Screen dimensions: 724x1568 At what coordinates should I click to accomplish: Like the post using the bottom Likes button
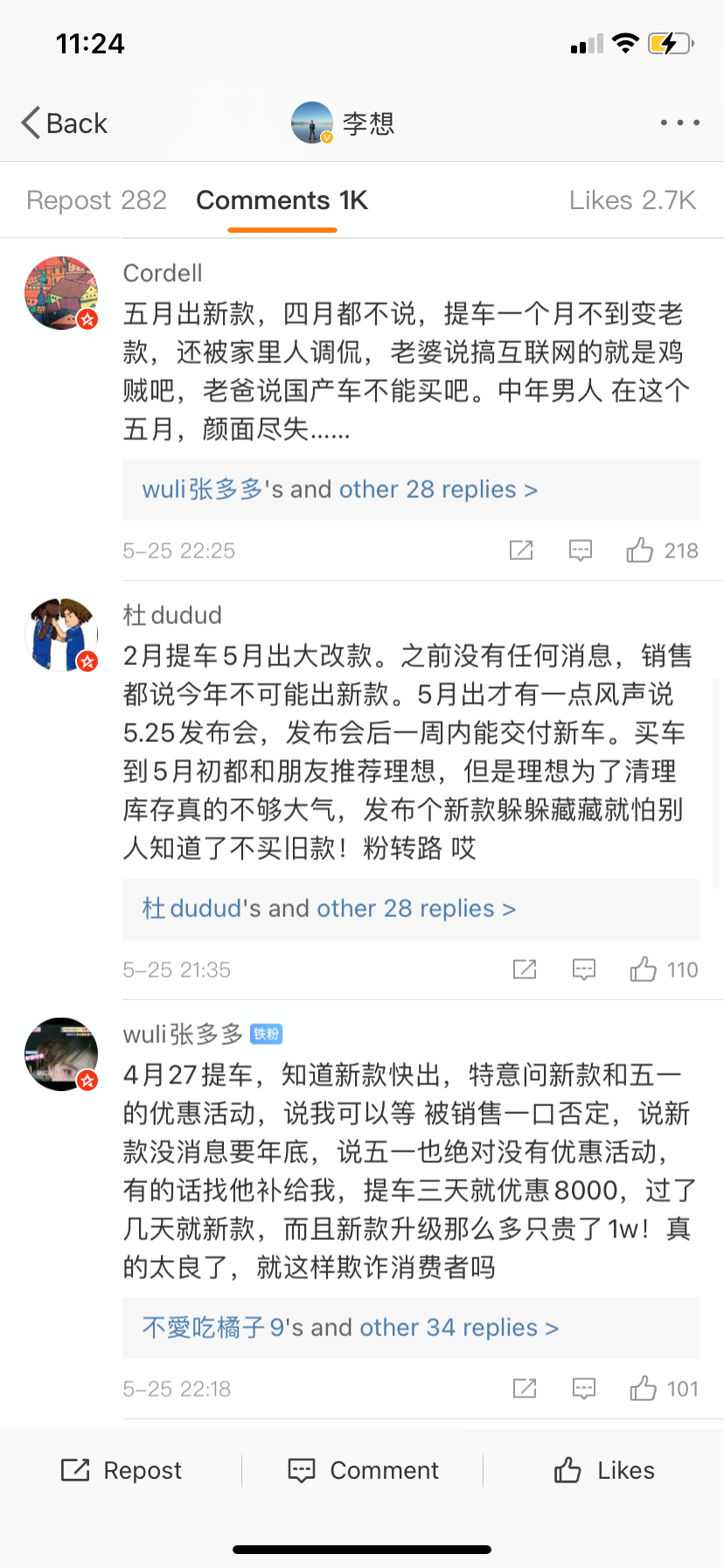pos(603,1470)
